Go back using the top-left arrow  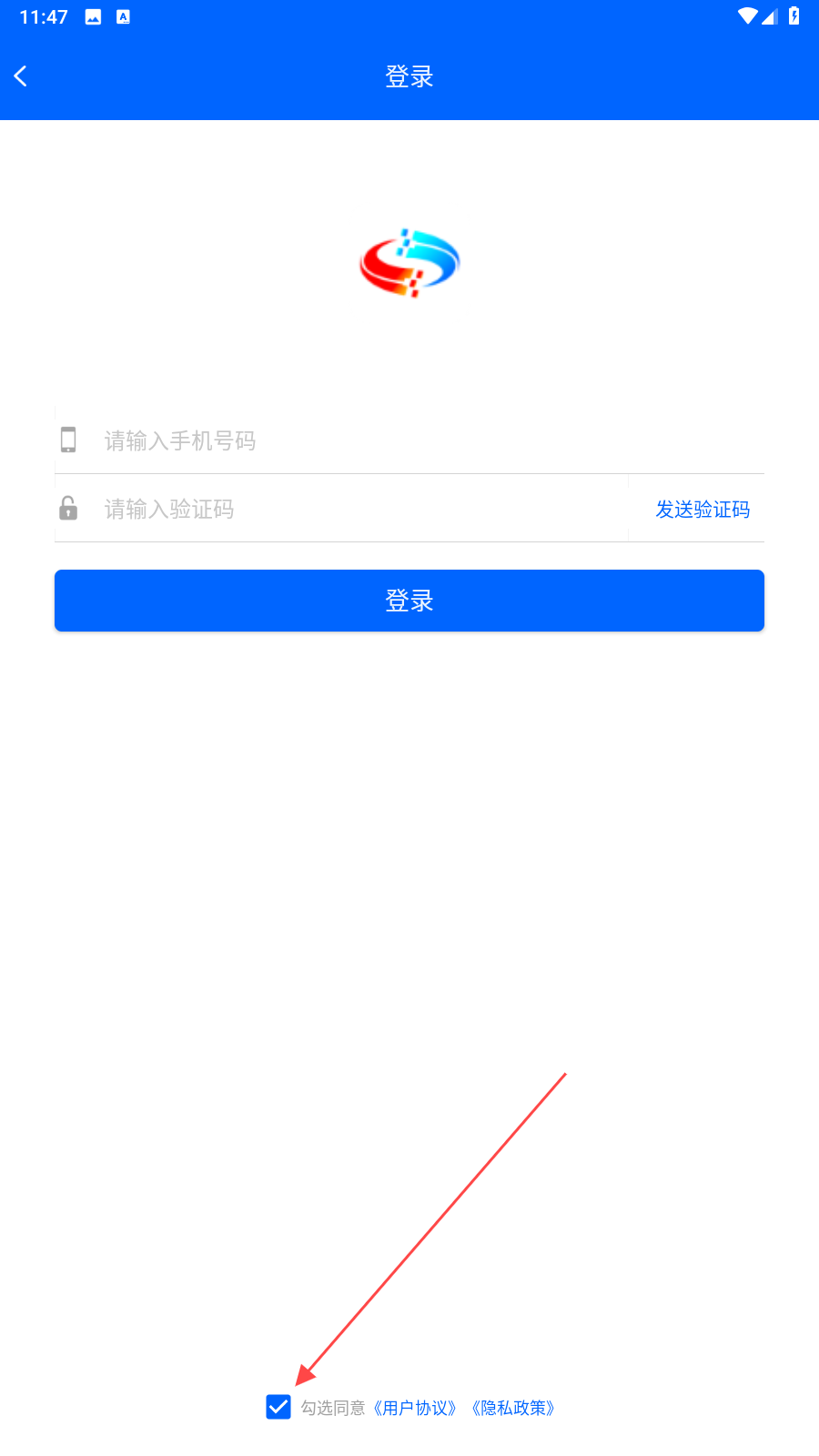coord(21,76)
